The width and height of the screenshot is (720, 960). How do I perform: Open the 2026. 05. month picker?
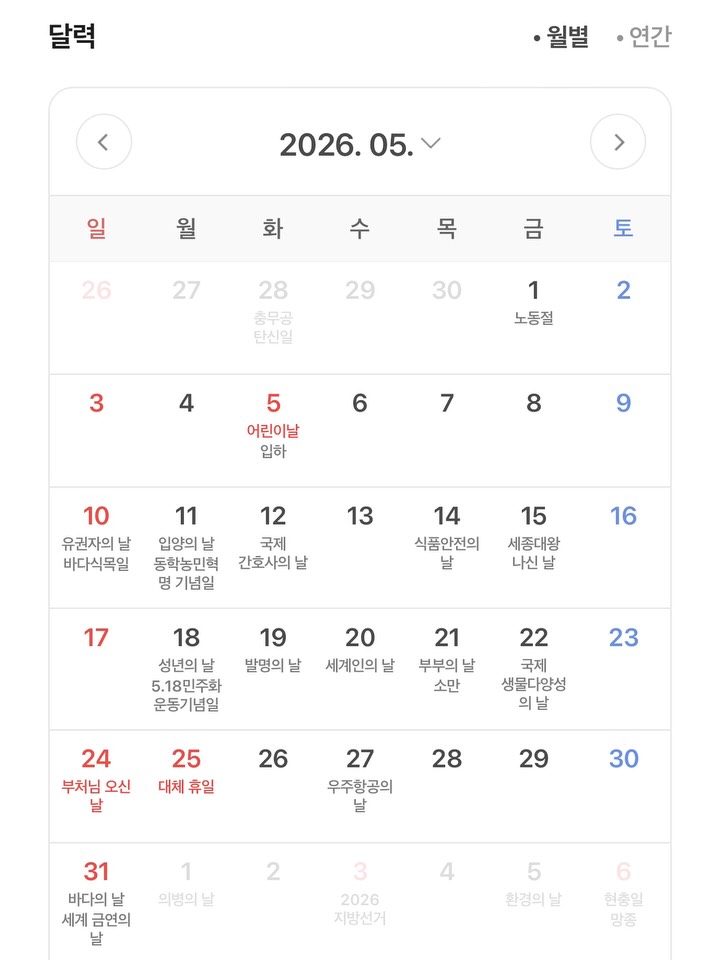click(359, 144)
